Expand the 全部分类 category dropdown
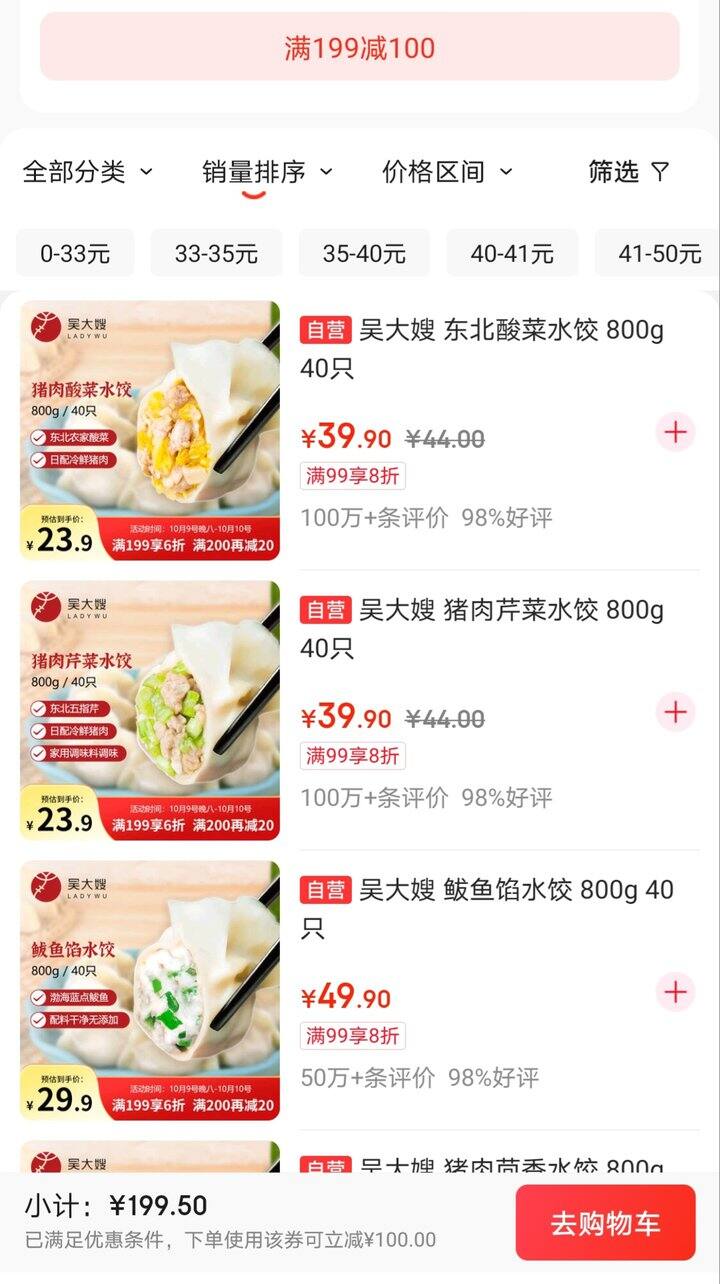The width and height of the screenshot is (720, 1284). (88, 172)
